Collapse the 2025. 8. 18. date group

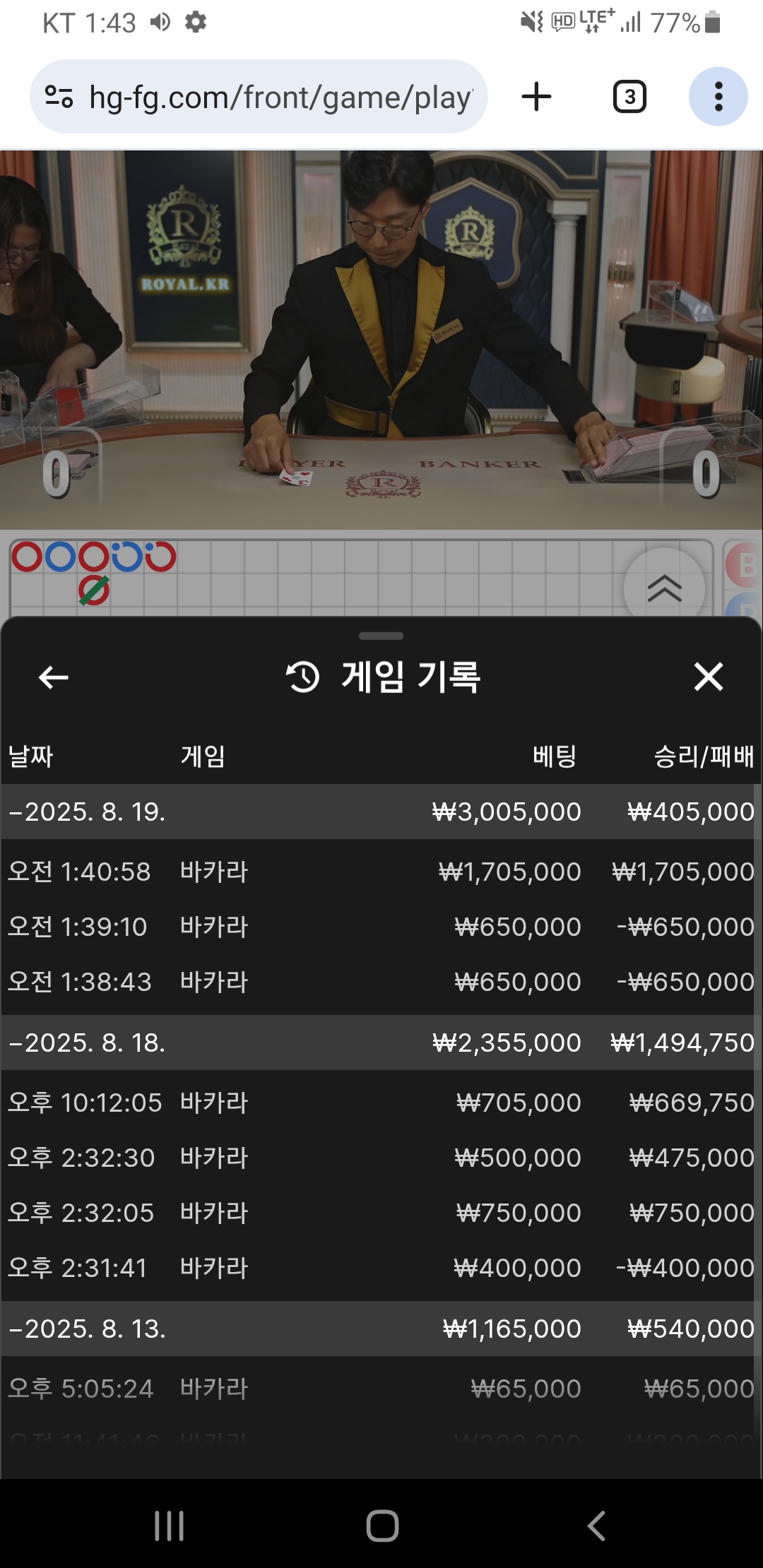[x=86, y=1043]
